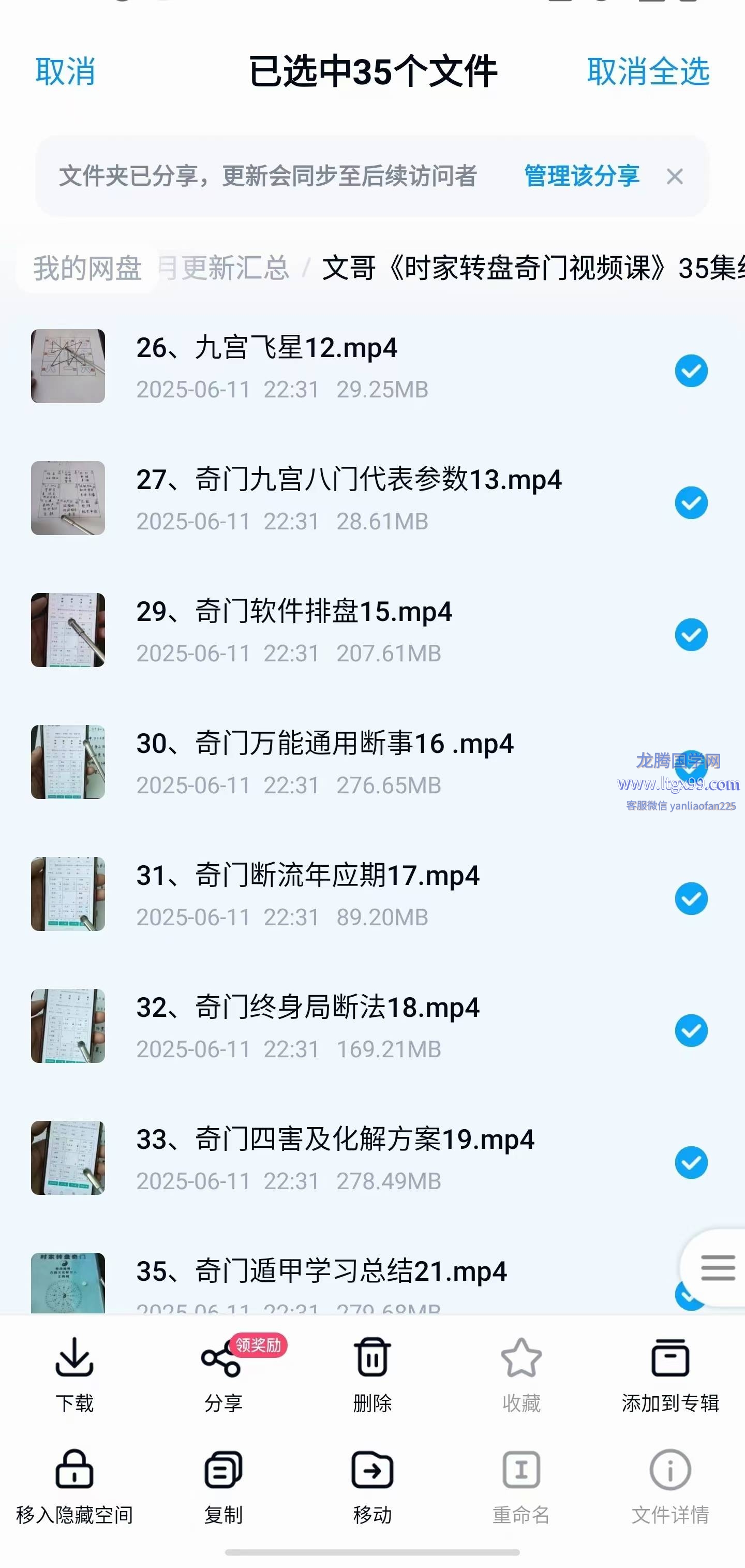The height and width of the screenshot is (1568, 745).
Task: Deselect 29、奇门软件排盘15.mp4
Action: (x=691, y=635)
